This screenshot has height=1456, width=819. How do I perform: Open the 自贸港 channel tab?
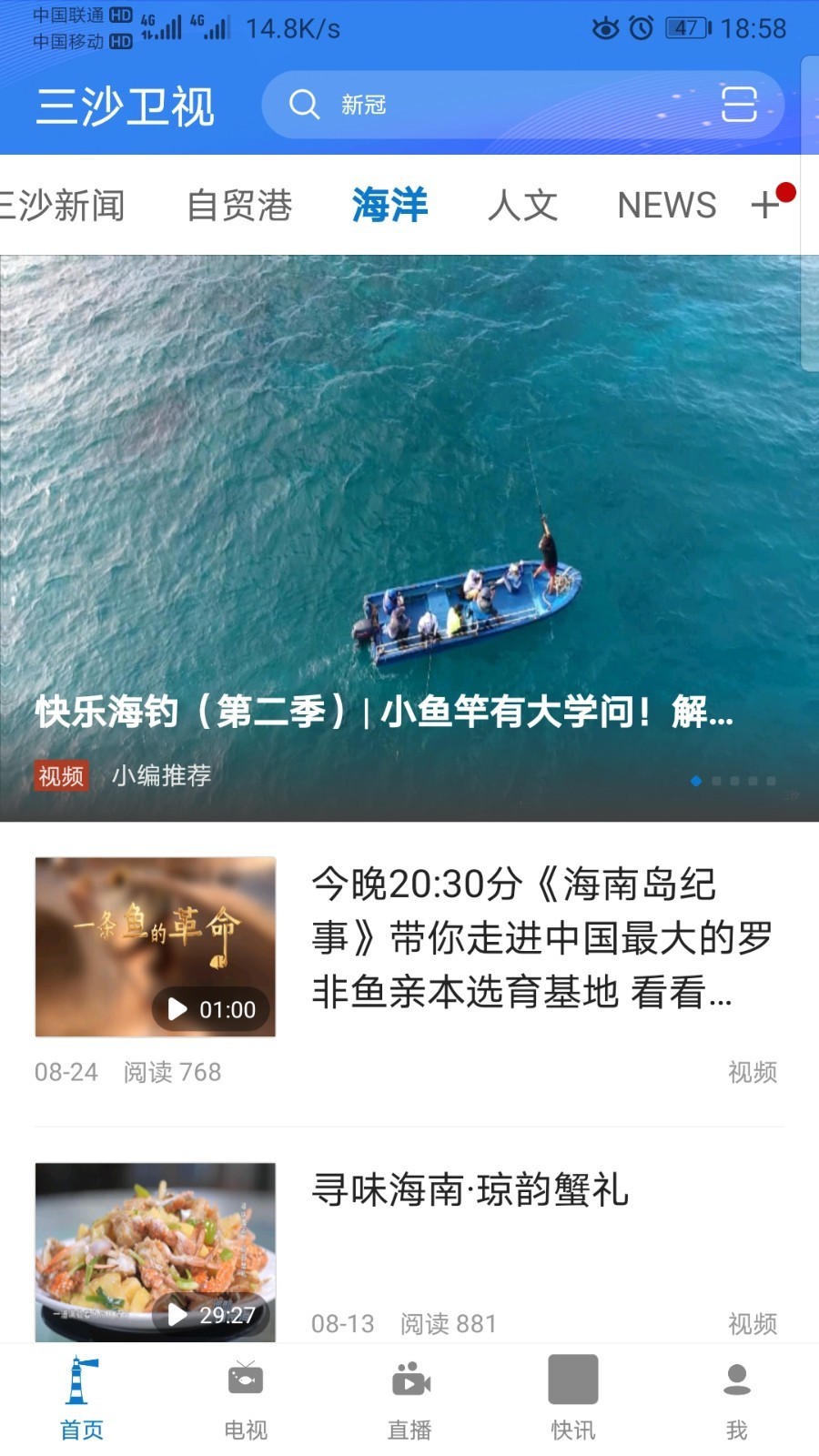(240, 206)
